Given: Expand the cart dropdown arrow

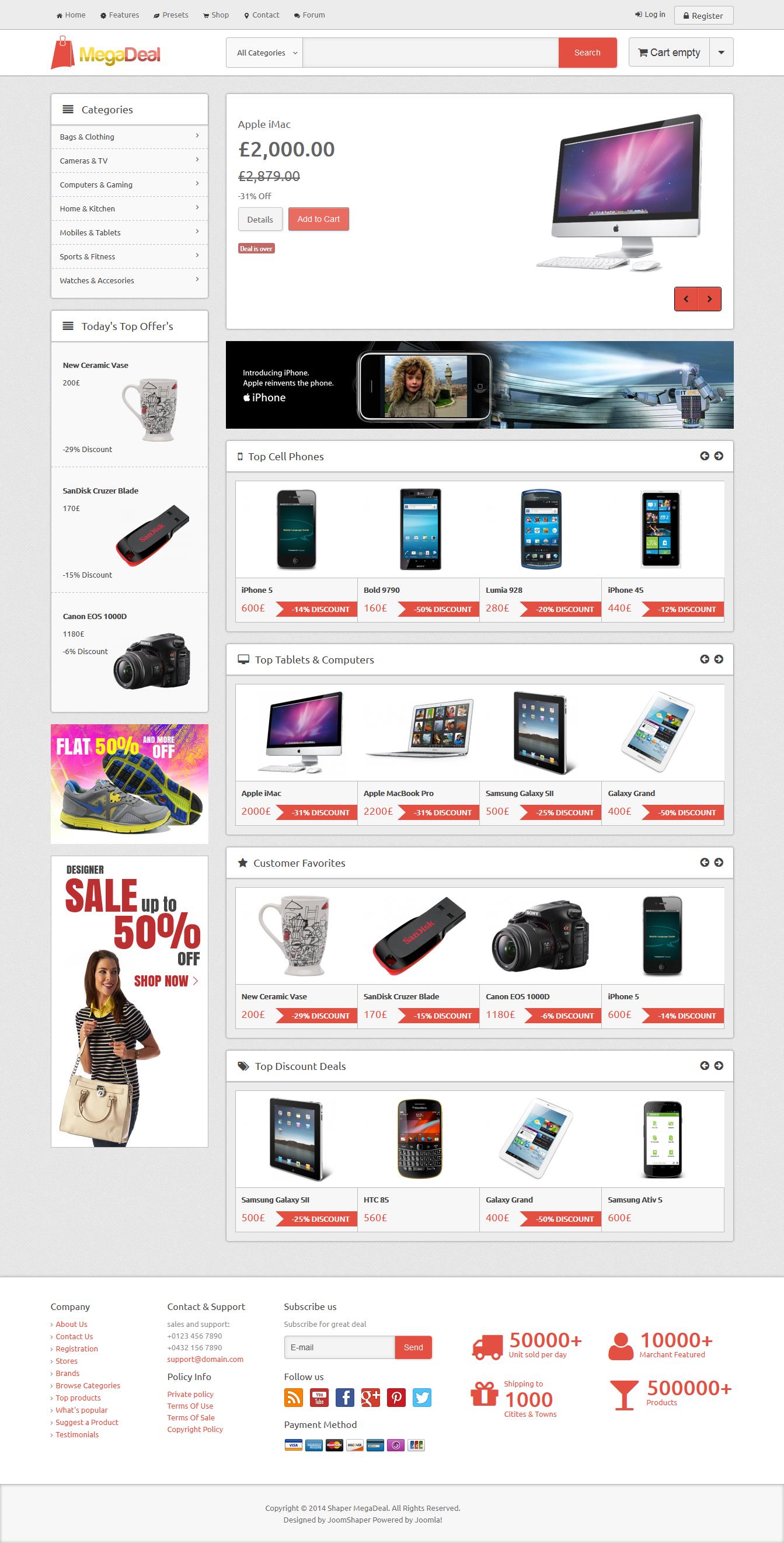Looking at the screenshot, I should (x=721, y=53).
